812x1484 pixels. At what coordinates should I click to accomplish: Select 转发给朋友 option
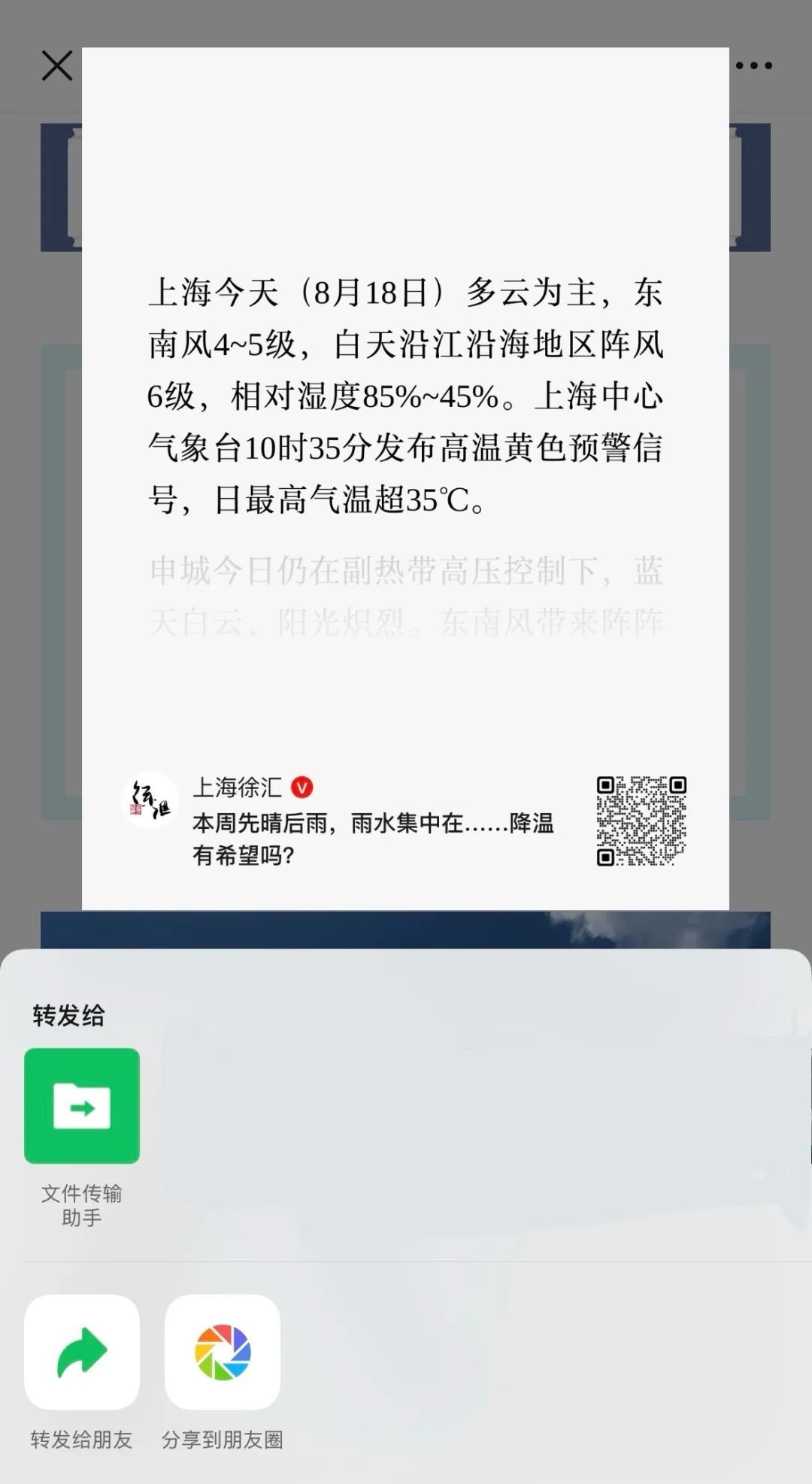[x=82, y=1352]
